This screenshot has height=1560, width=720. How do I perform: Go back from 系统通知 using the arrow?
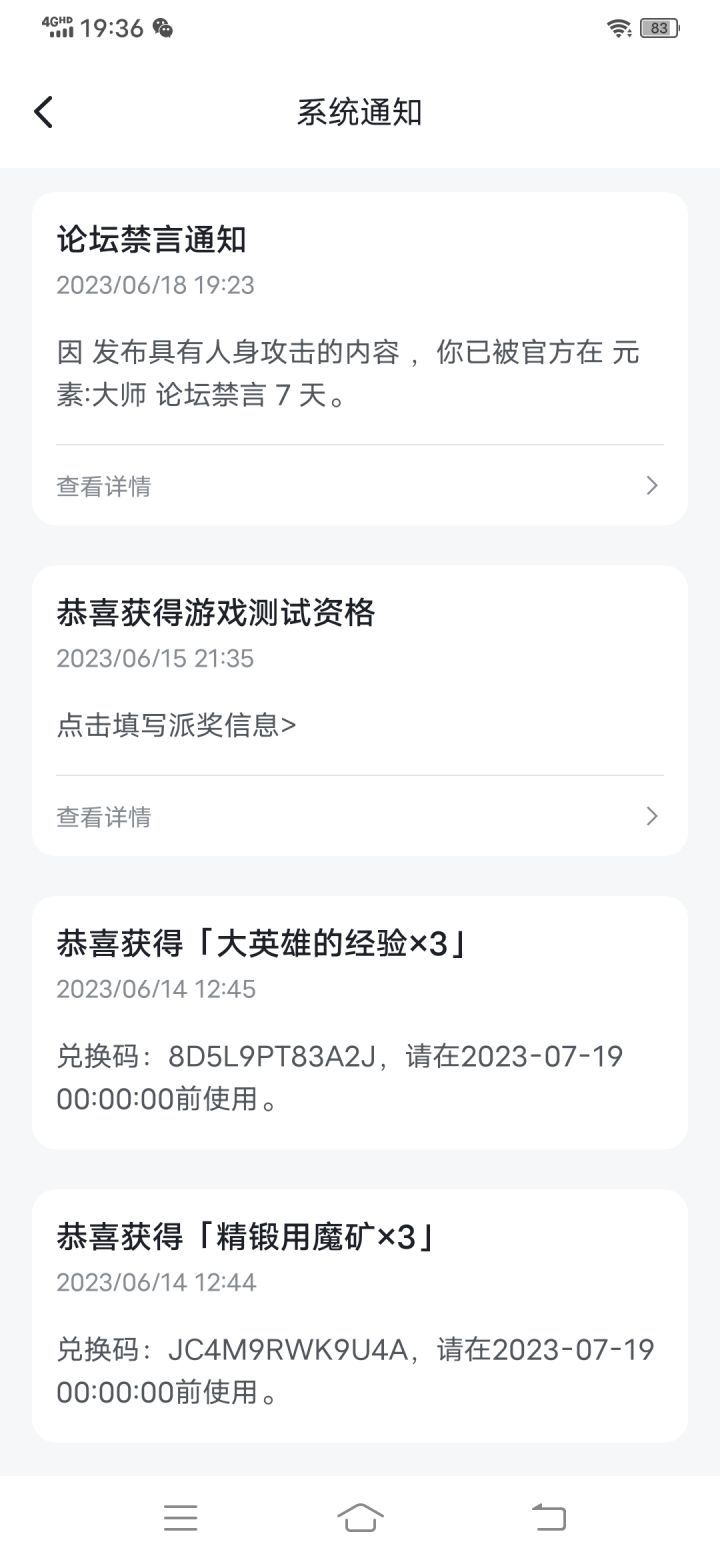(43, 112)
